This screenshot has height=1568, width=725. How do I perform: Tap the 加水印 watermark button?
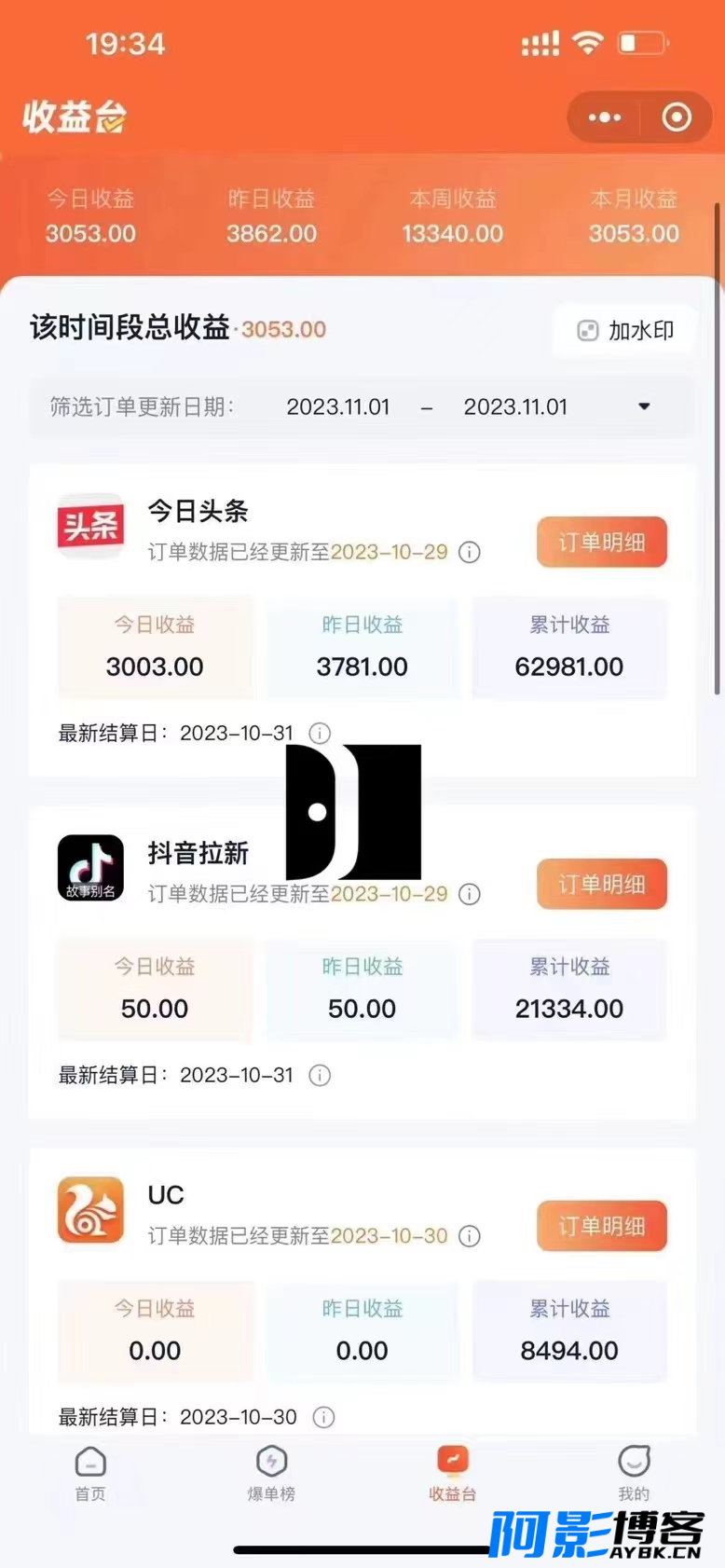pos(625,331)
